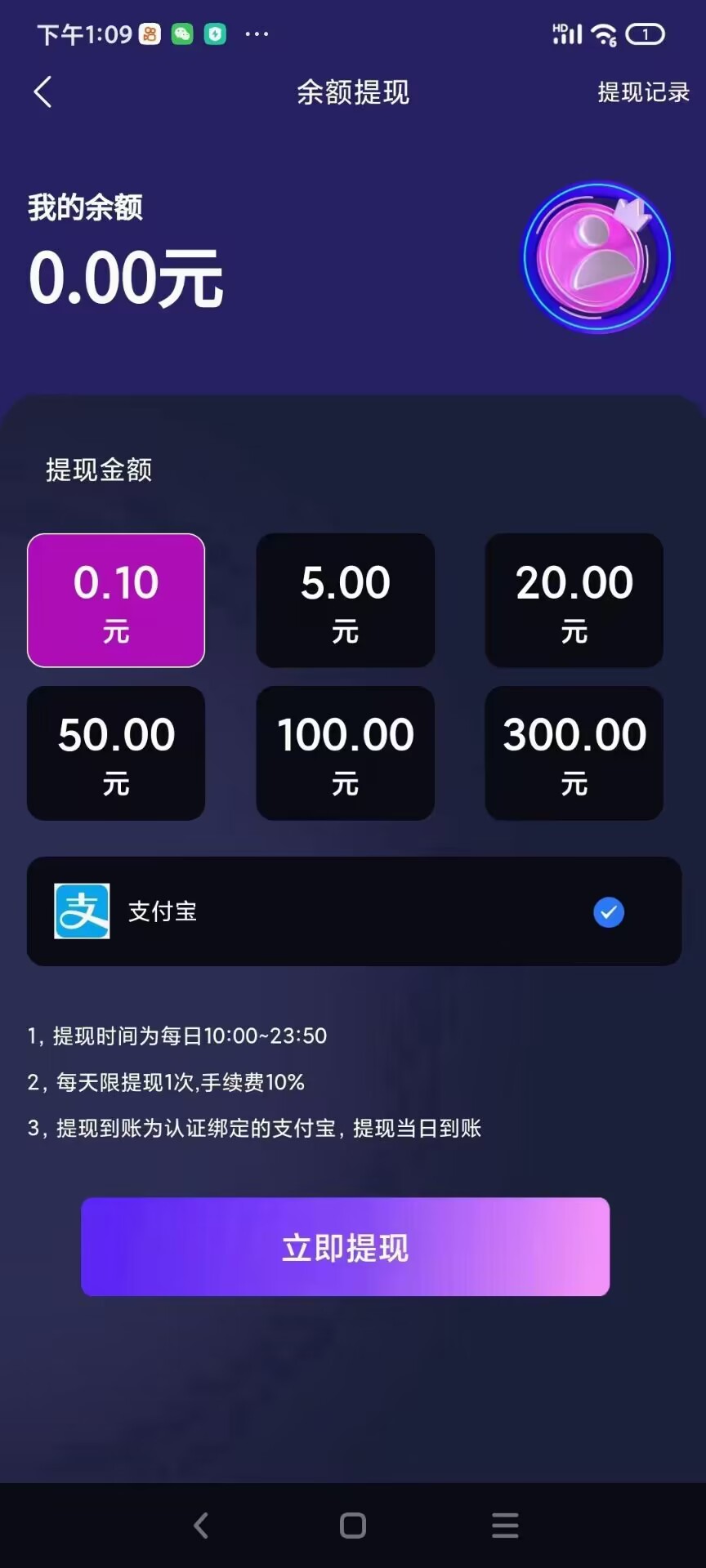Select the 300.00元 amount
706x1568 pixels.
tap(574, 753)
